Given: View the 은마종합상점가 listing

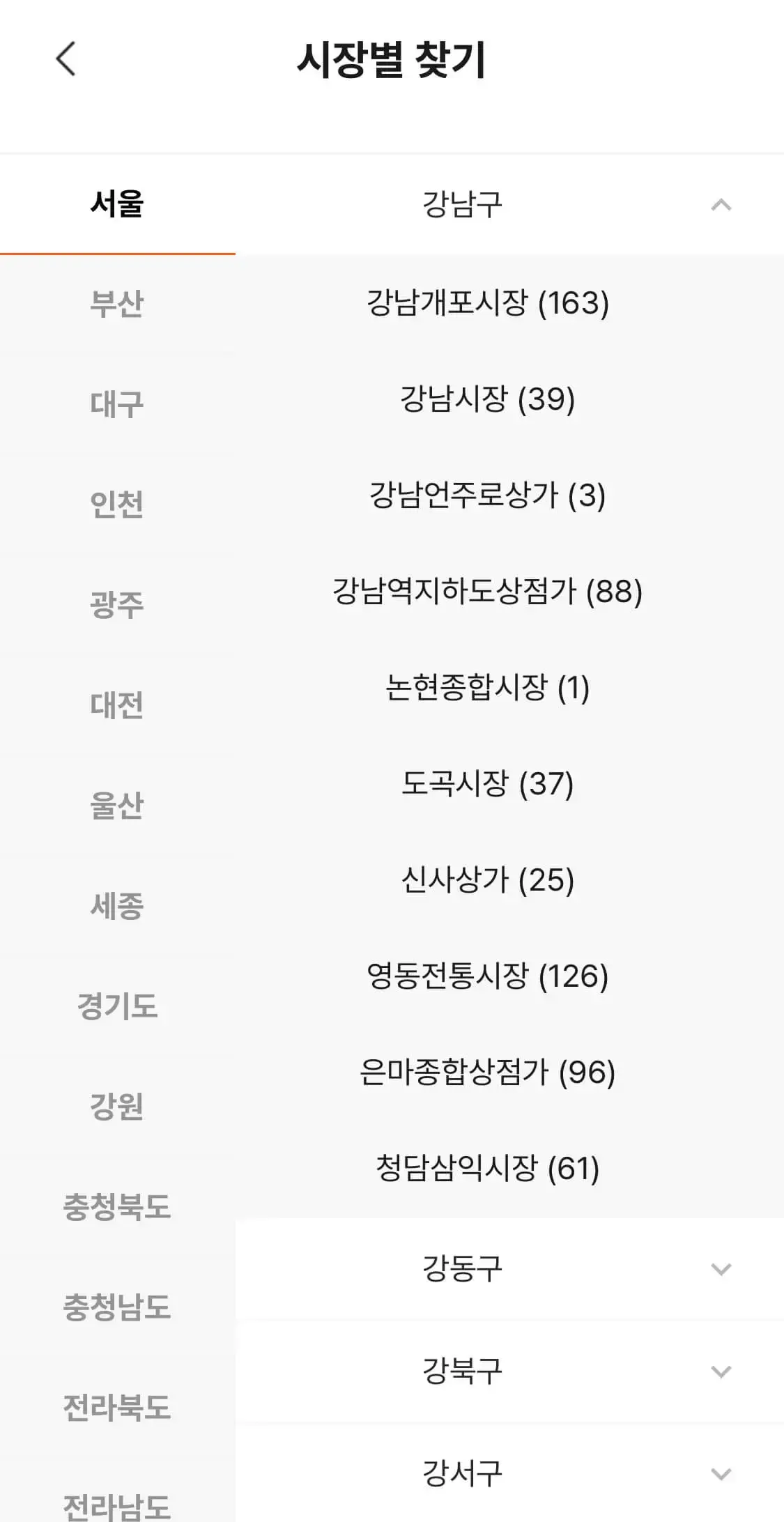Looking at the screenshot, I should [x=488, y=1075].
